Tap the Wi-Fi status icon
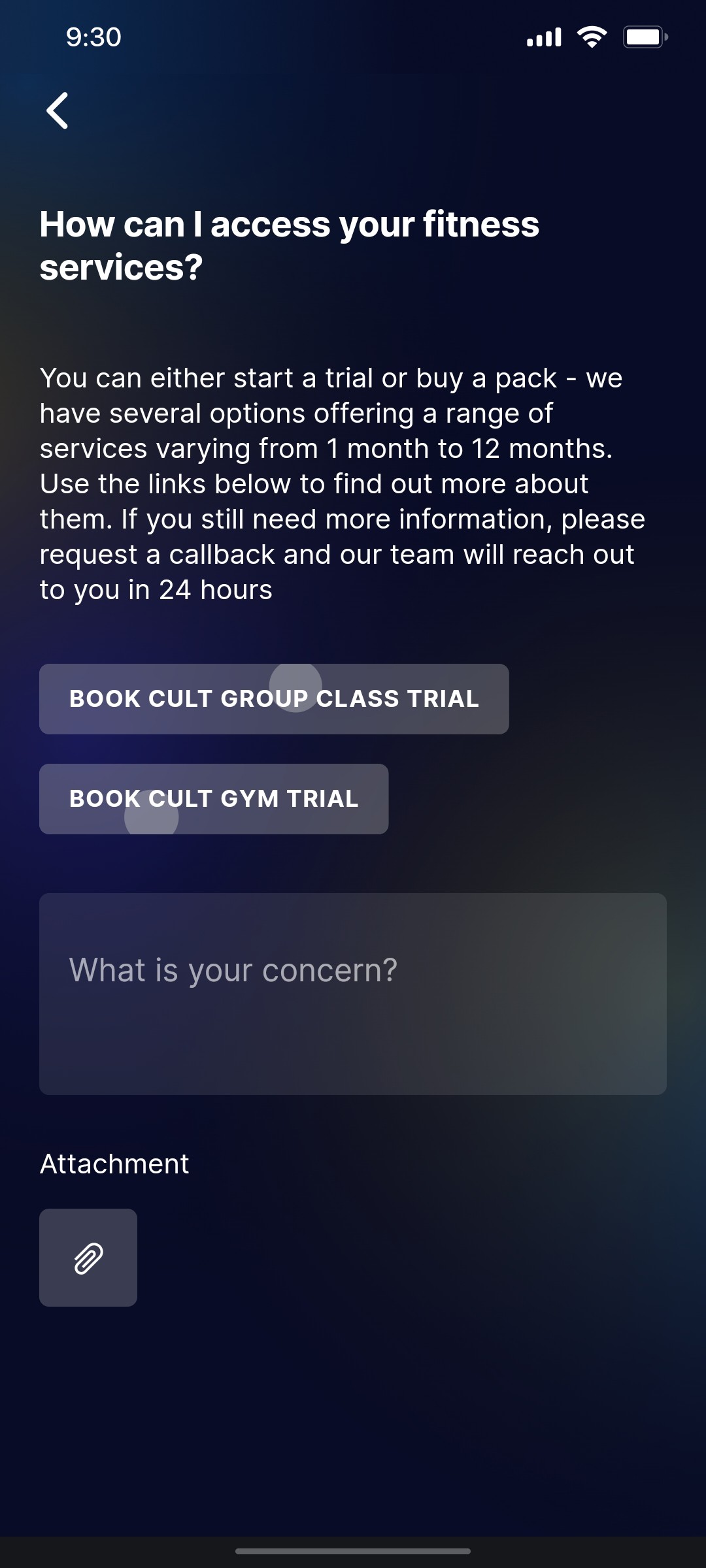Image resolution: width=706 pixels, height=1568 pixels. click(592, 37)
